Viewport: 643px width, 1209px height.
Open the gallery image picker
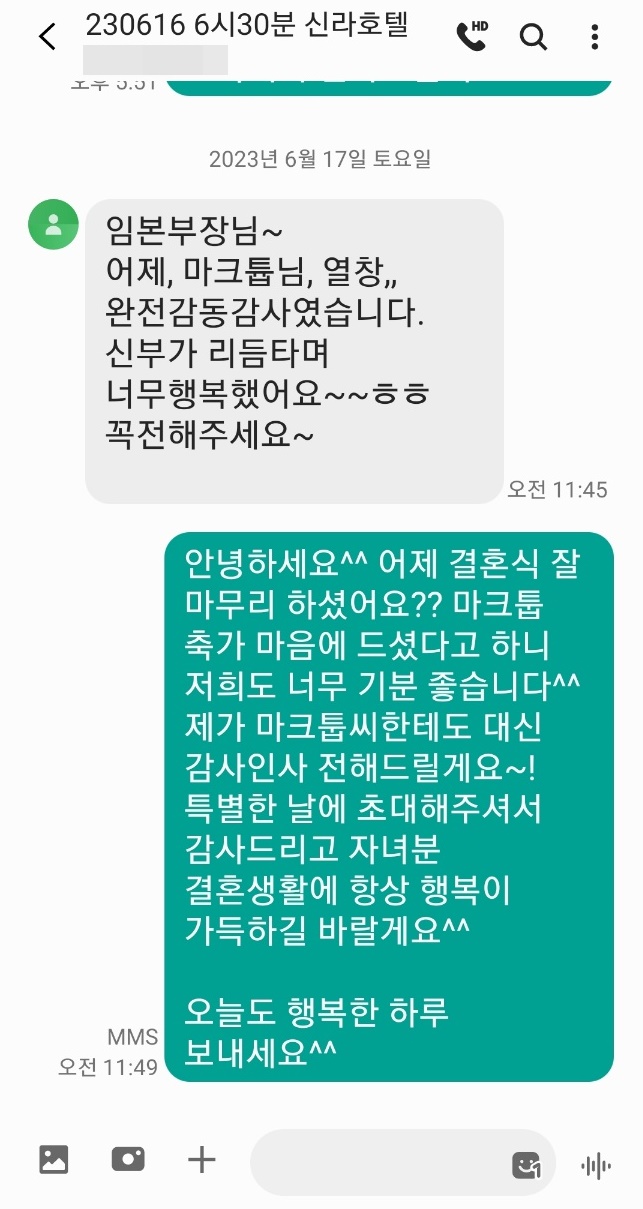(x=54, y=1160)
